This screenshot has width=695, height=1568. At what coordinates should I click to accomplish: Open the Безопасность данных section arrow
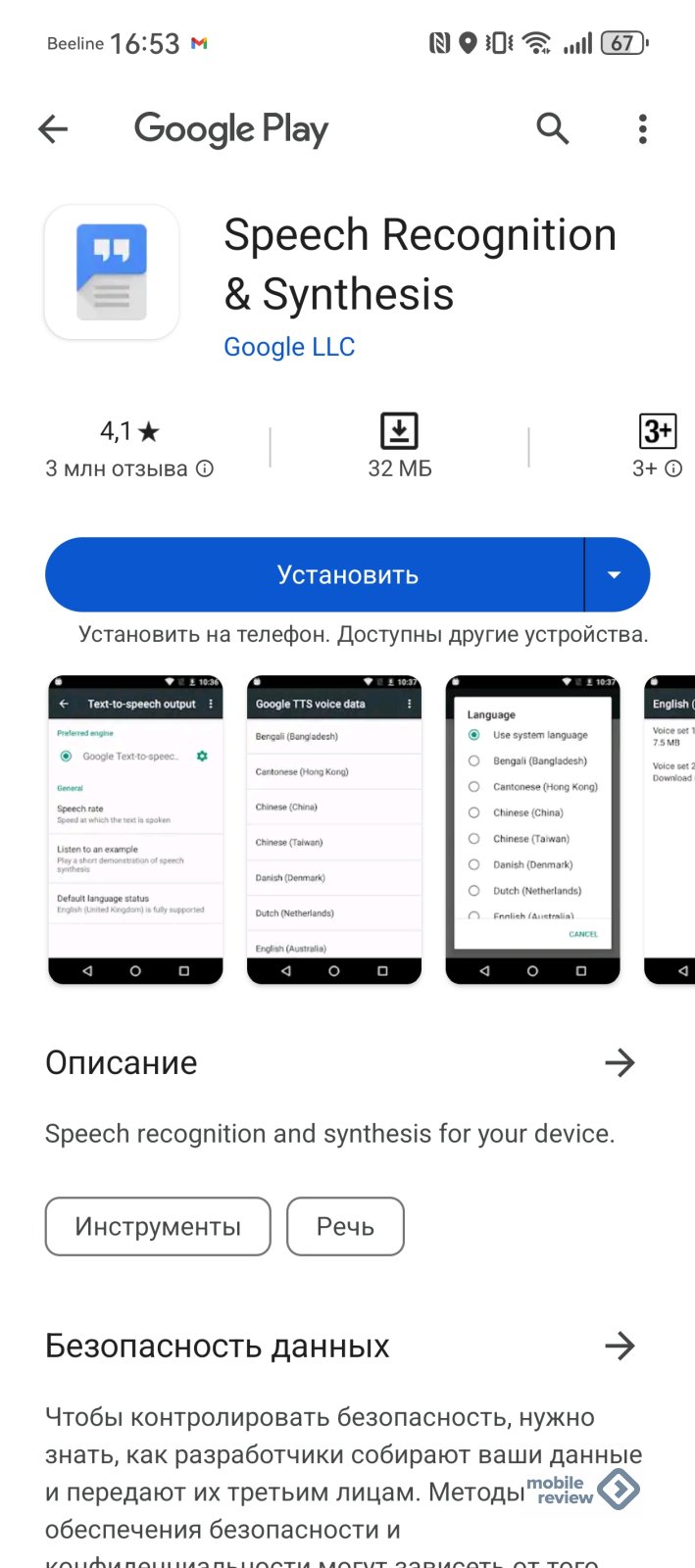620,1346
